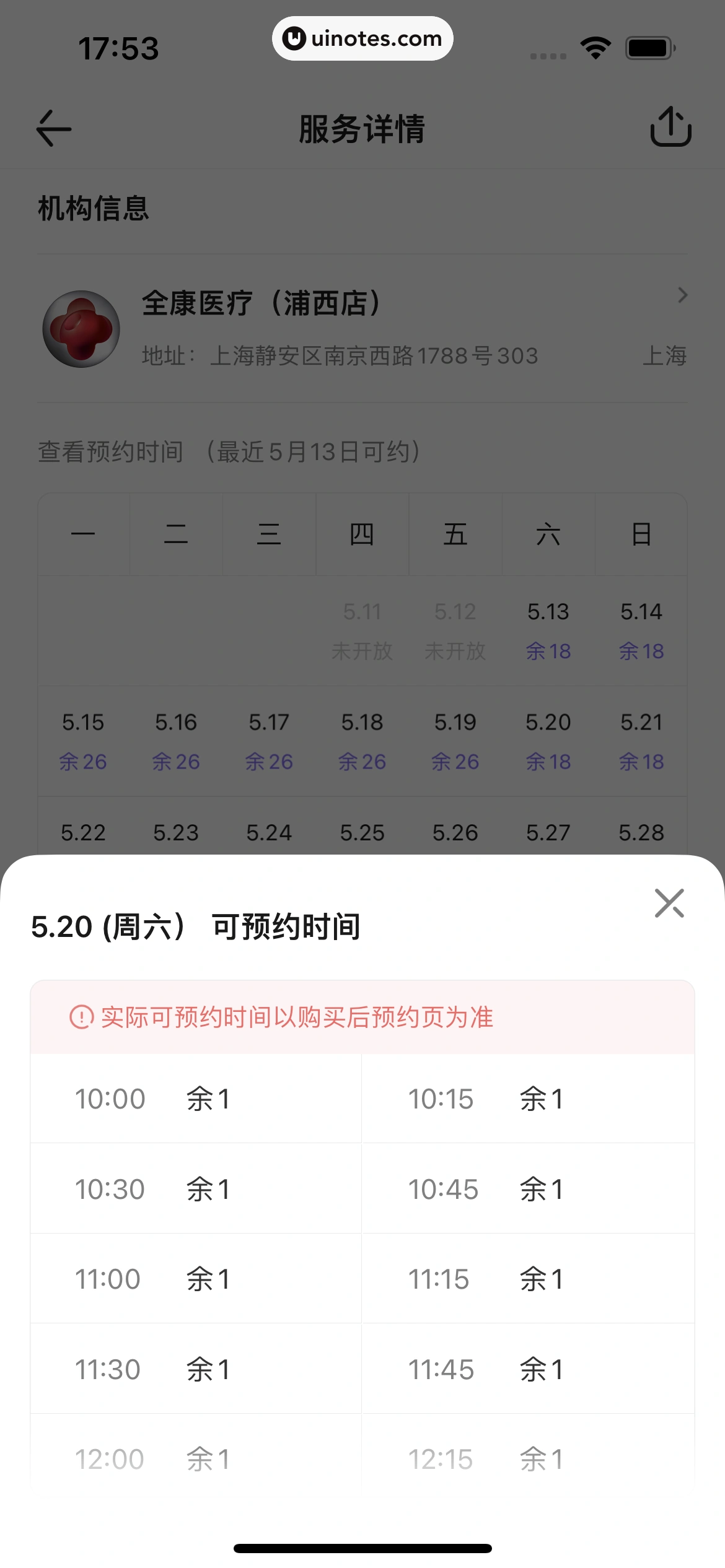
Task: Select the 日 weekday column header
Action: pyautogui.click(x=641, y=534)
